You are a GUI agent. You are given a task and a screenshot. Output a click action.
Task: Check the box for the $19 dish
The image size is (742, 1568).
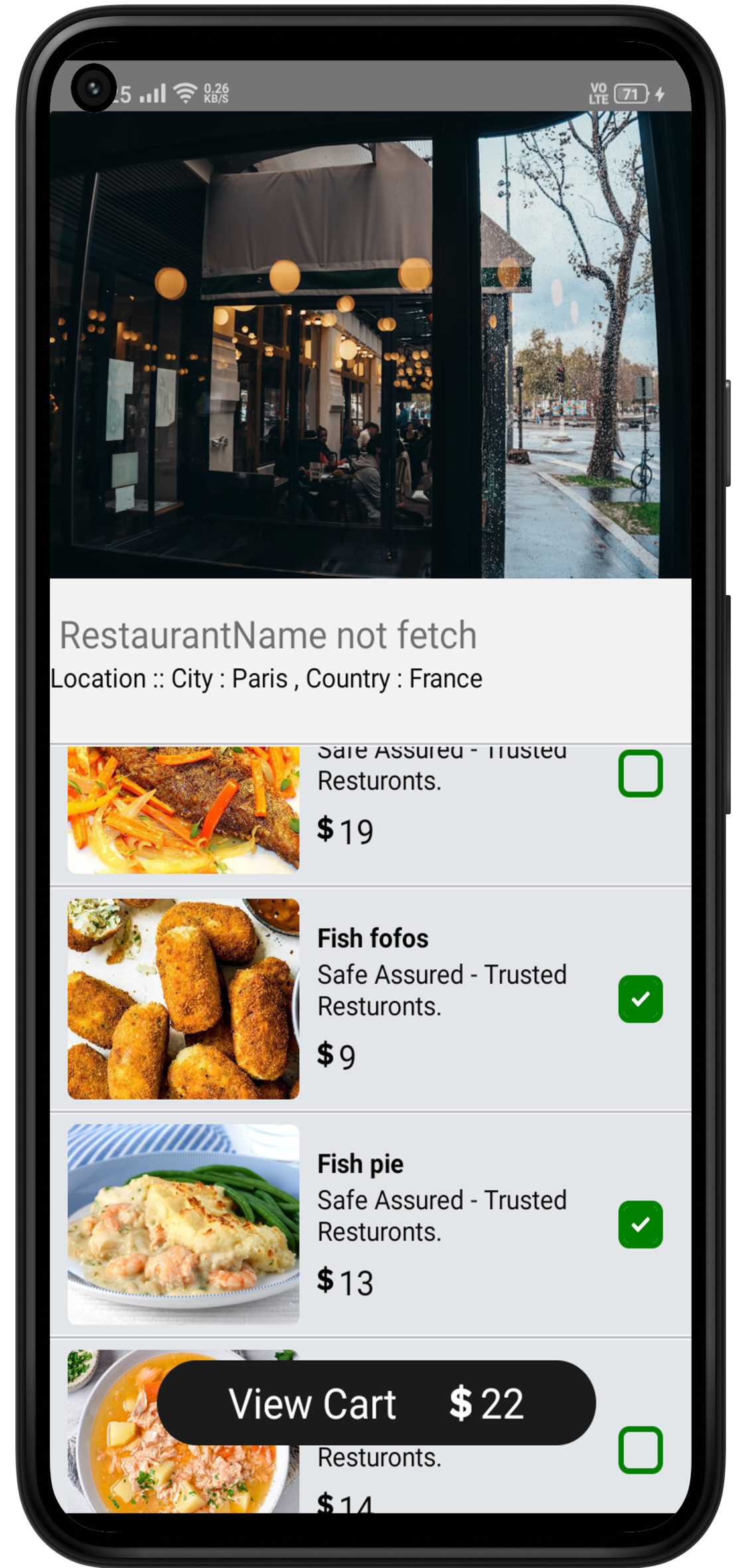[x=640, y=773]
